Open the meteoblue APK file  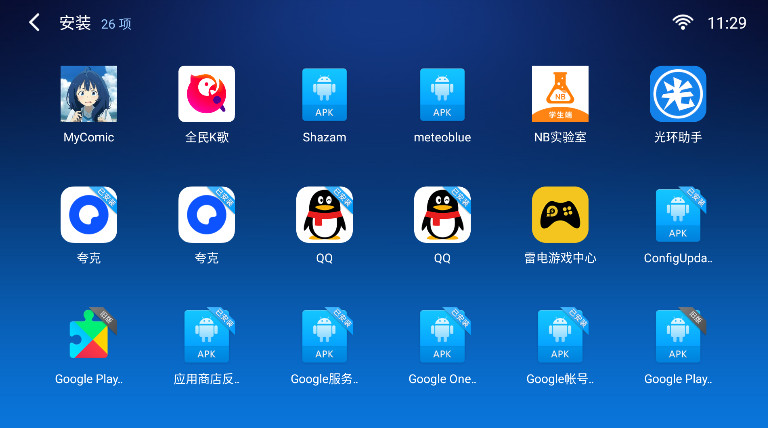click(442, 94)
